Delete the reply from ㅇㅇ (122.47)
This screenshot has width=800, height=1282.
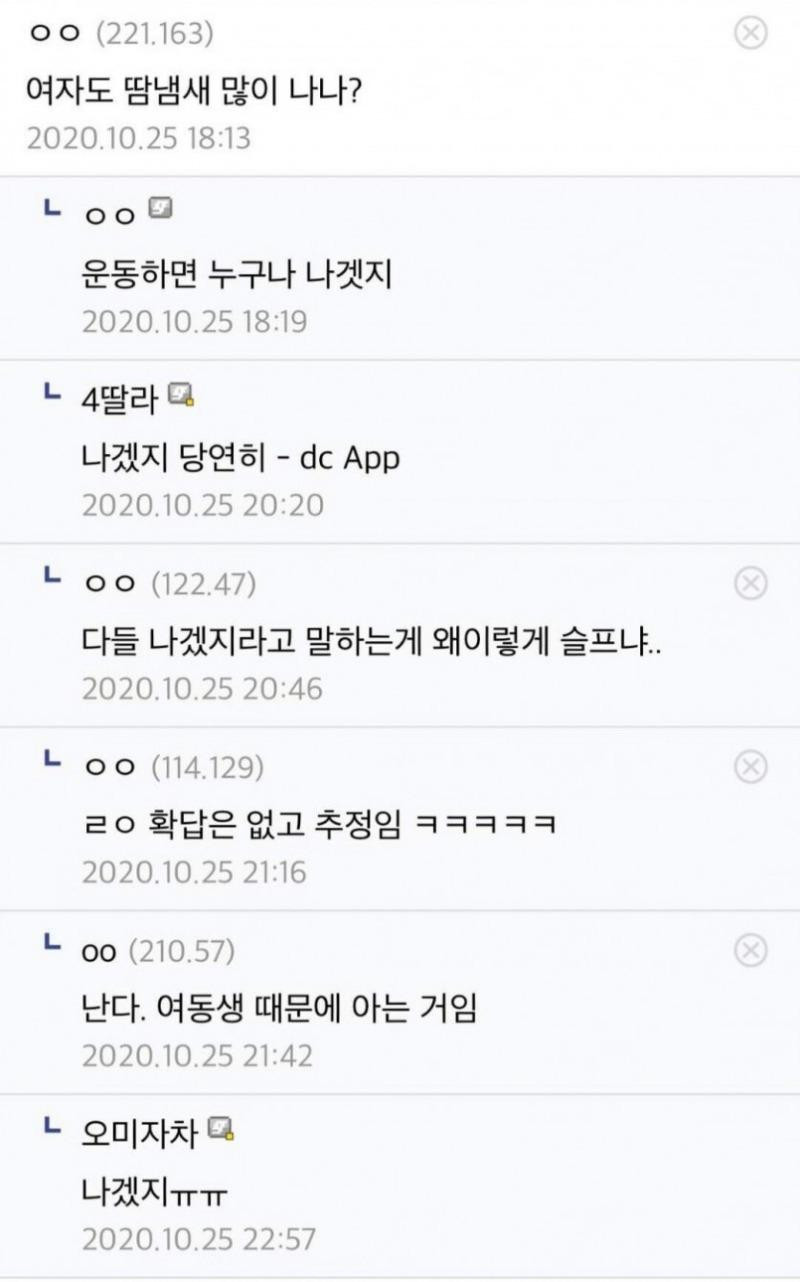(750, 582)
